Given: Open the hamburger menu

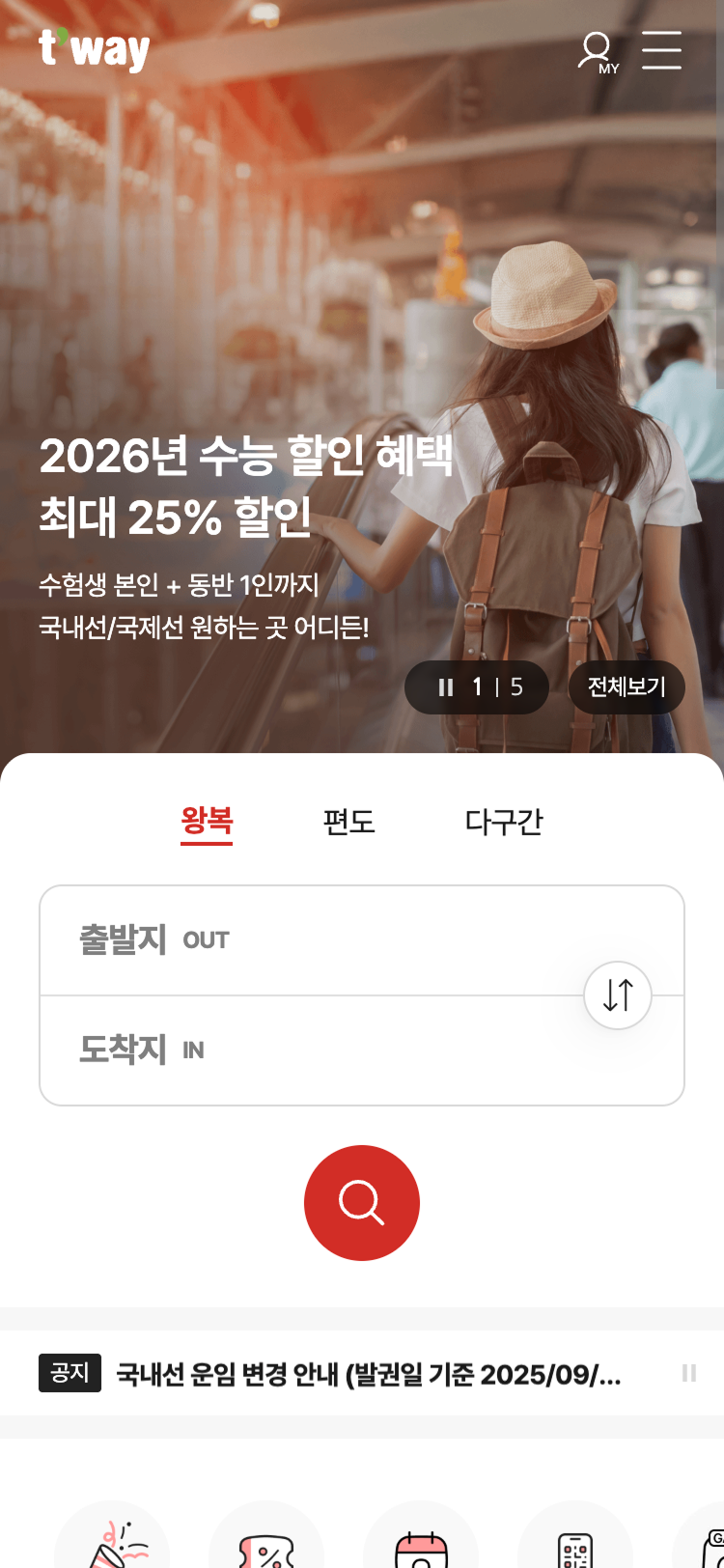Looking at the screenshot, I should pyautogui.click(x=661, y=50).
